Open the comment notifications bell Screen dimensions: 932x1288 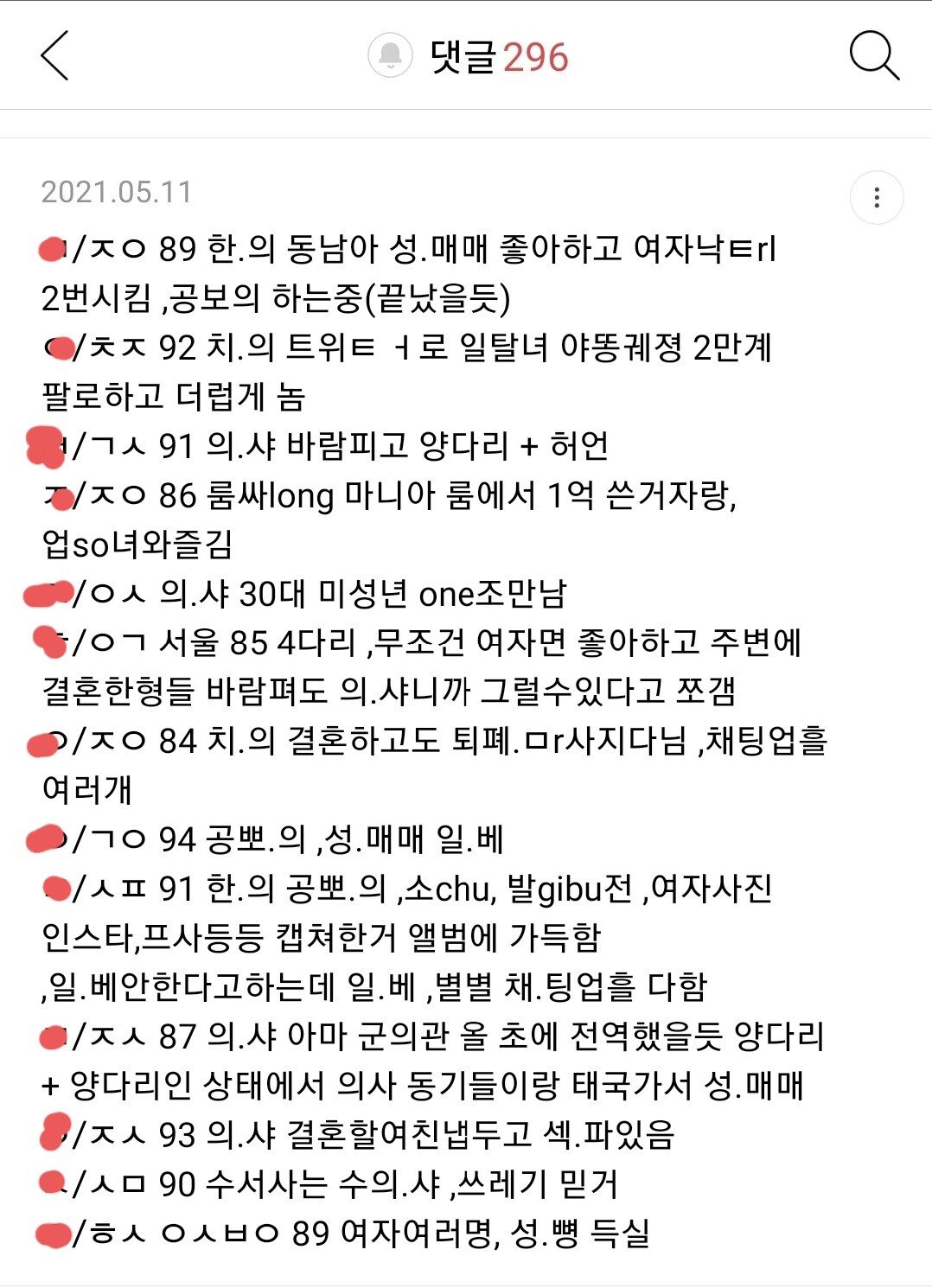[x=390, y=56]
